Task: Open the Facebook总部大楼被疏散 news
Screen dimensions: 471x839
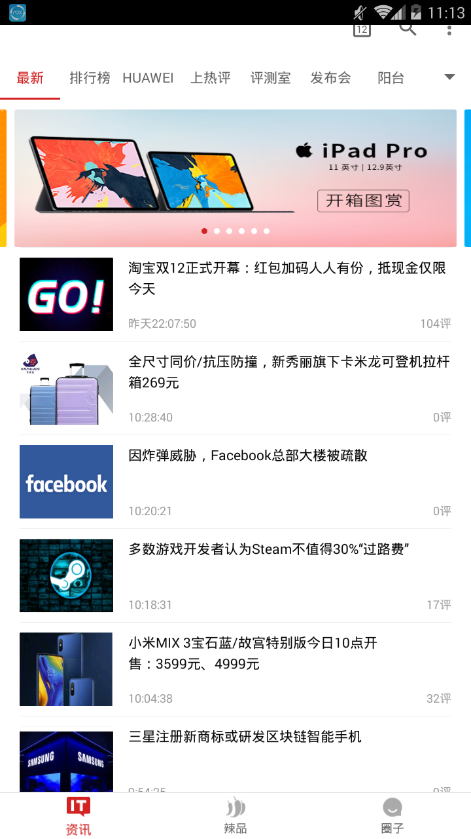Action: (x=236, y=482)
